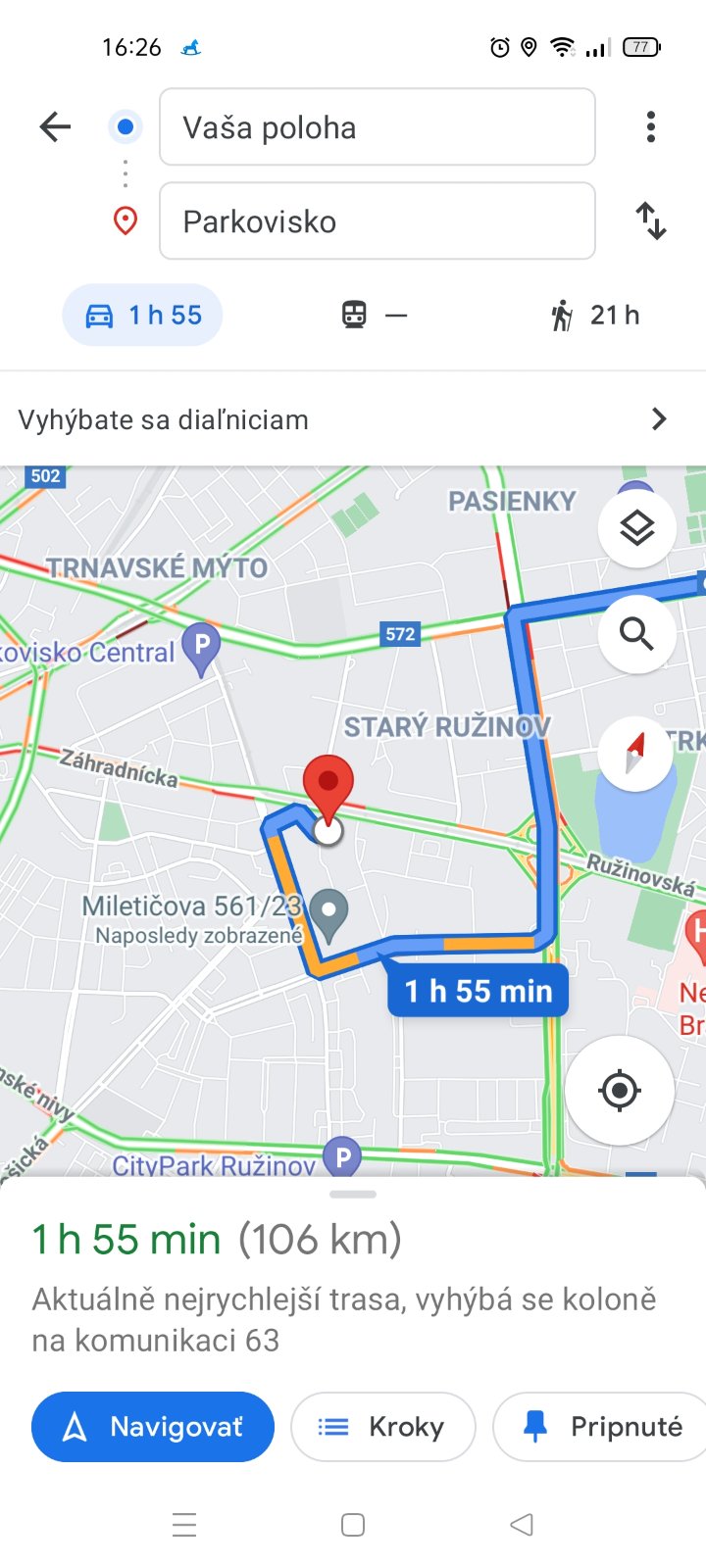Go back using the arrow icon
706x1568 pixels.
point(56,126)
